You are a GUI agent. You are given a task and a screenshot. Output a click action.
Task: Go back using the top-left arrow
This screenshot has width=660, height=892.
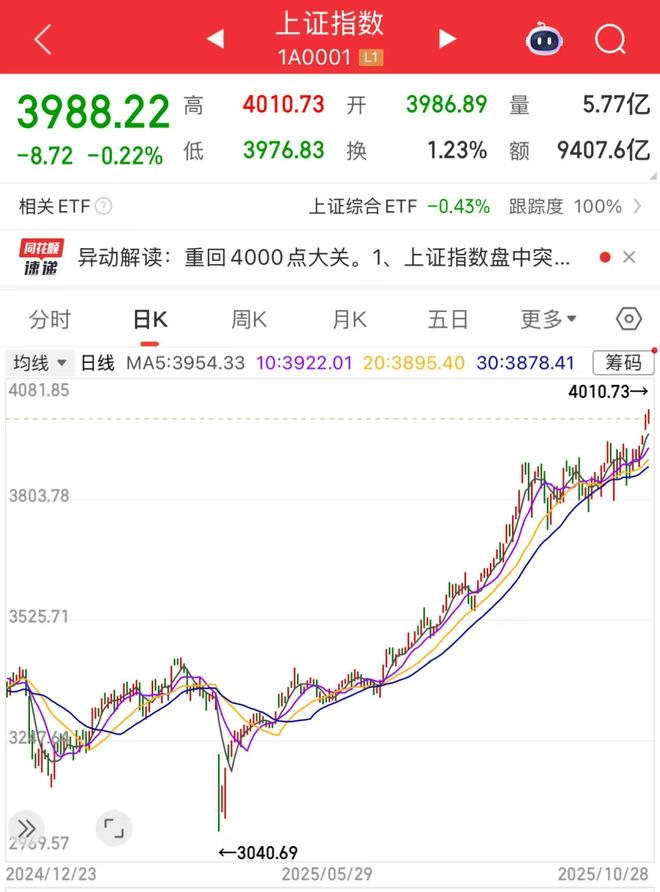coord(42,39)
